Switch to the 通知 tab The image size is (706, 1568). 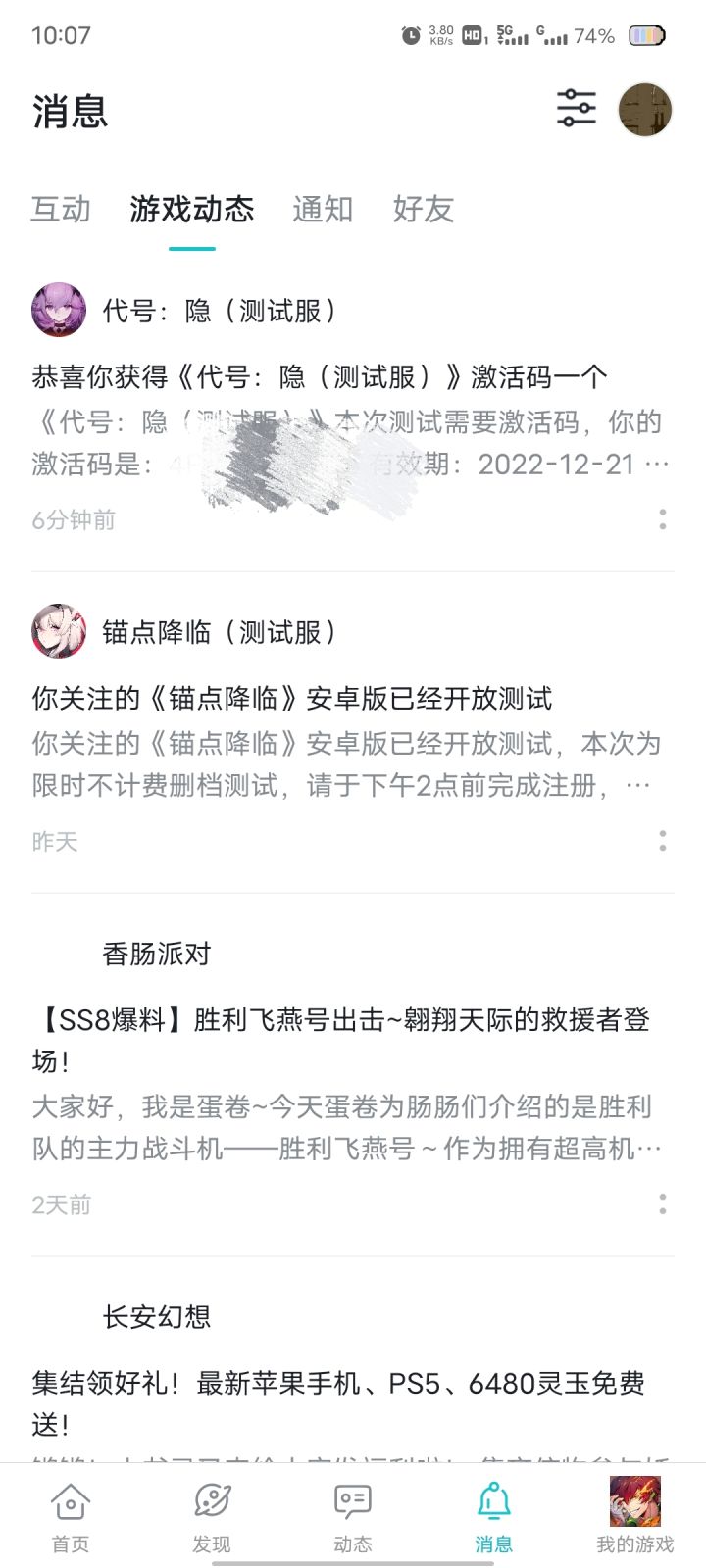pos(323,209)
